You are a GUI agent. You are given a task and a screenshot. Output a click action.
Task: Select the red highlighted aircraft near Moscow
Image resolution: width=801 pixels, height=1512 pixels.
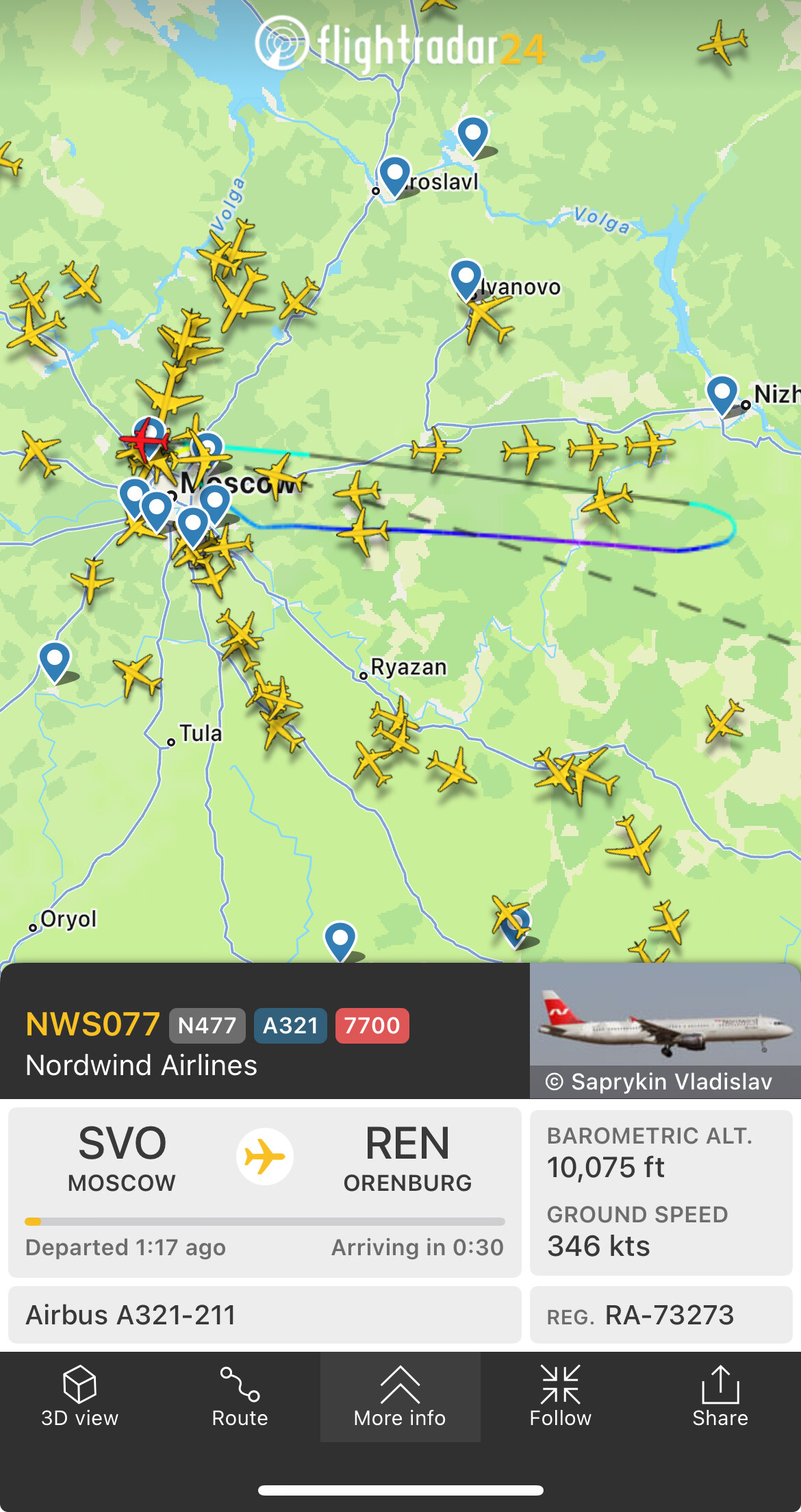(x=145, y=440)
